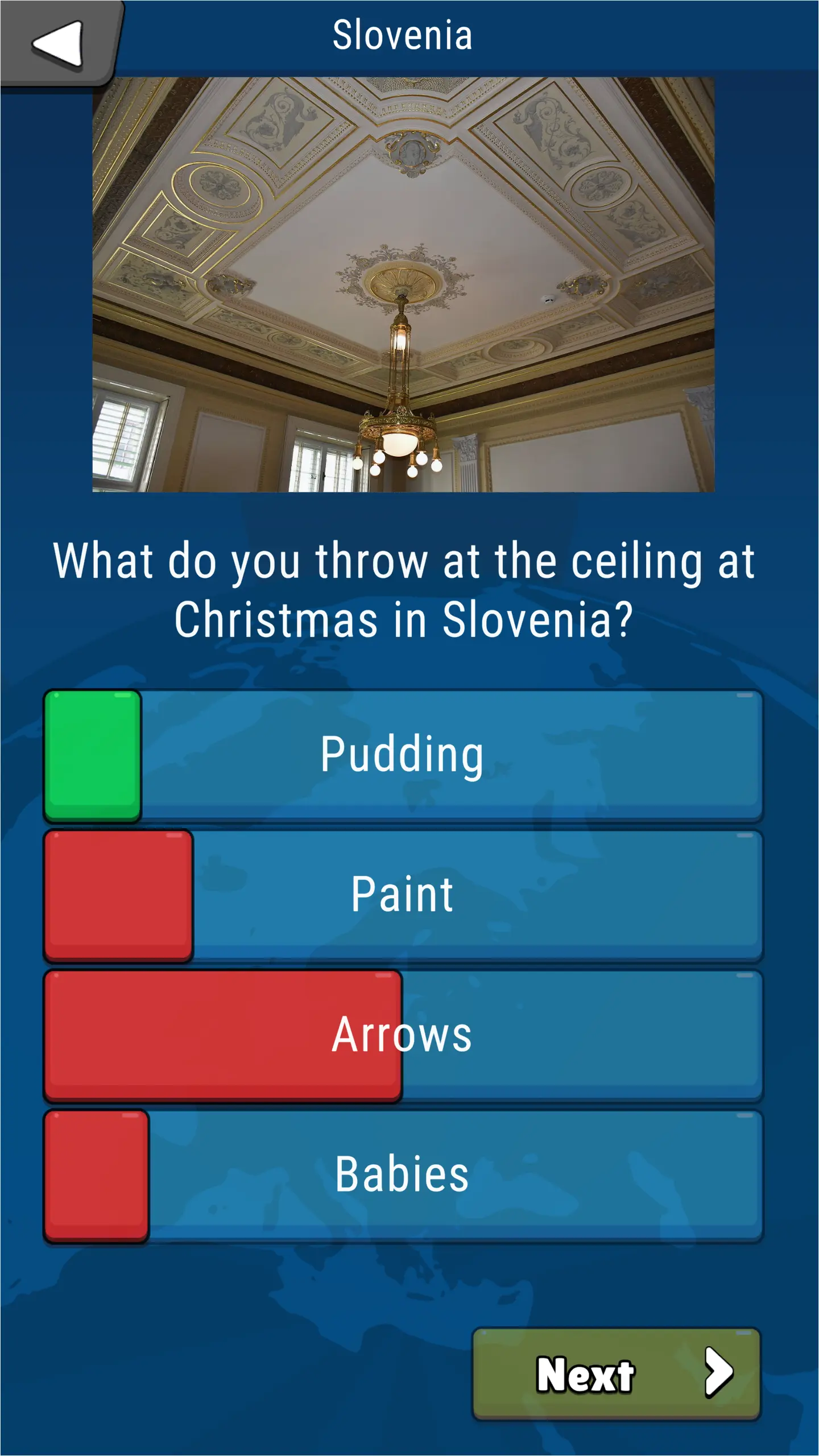
Task: Pick Arrows as the answer
Action: (403, 1035)
